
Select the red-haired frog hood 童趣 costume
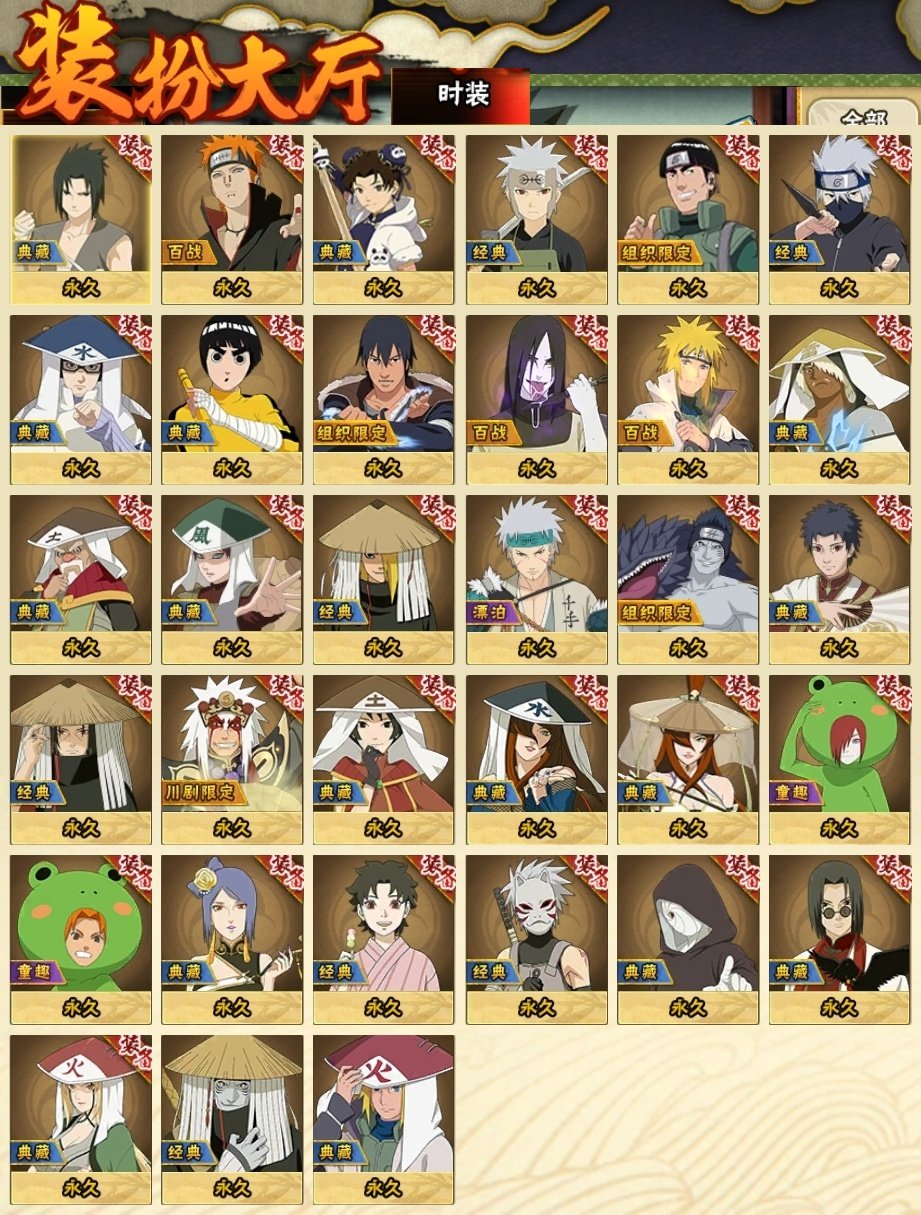(x=839, y=759)
